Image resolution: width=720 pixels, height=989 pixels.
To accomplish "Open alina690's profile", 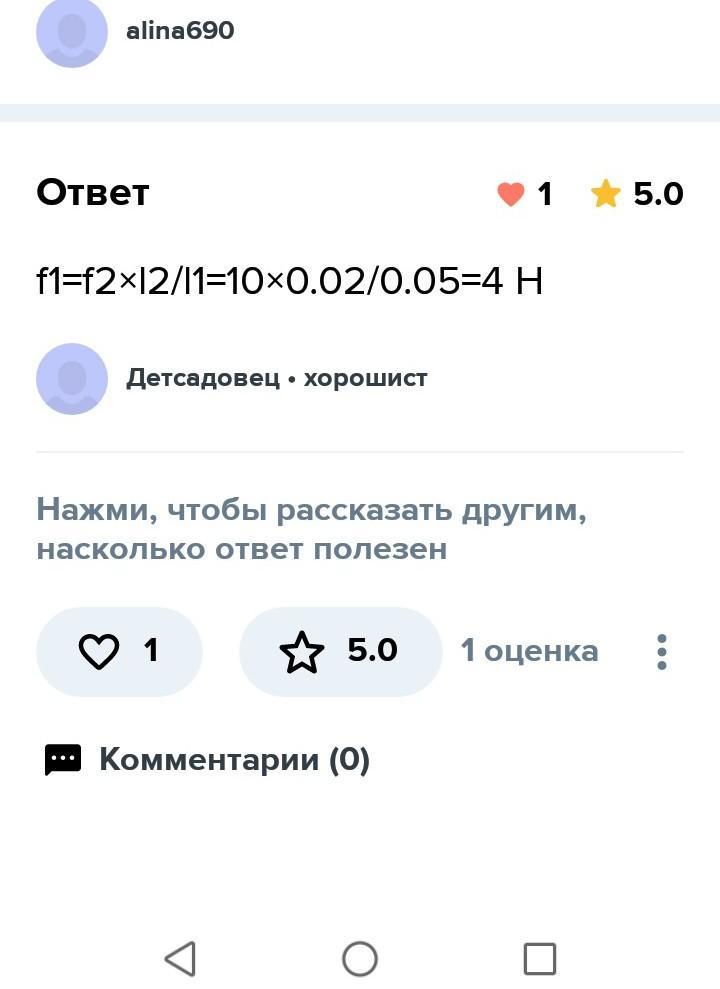I will (179, 31).
